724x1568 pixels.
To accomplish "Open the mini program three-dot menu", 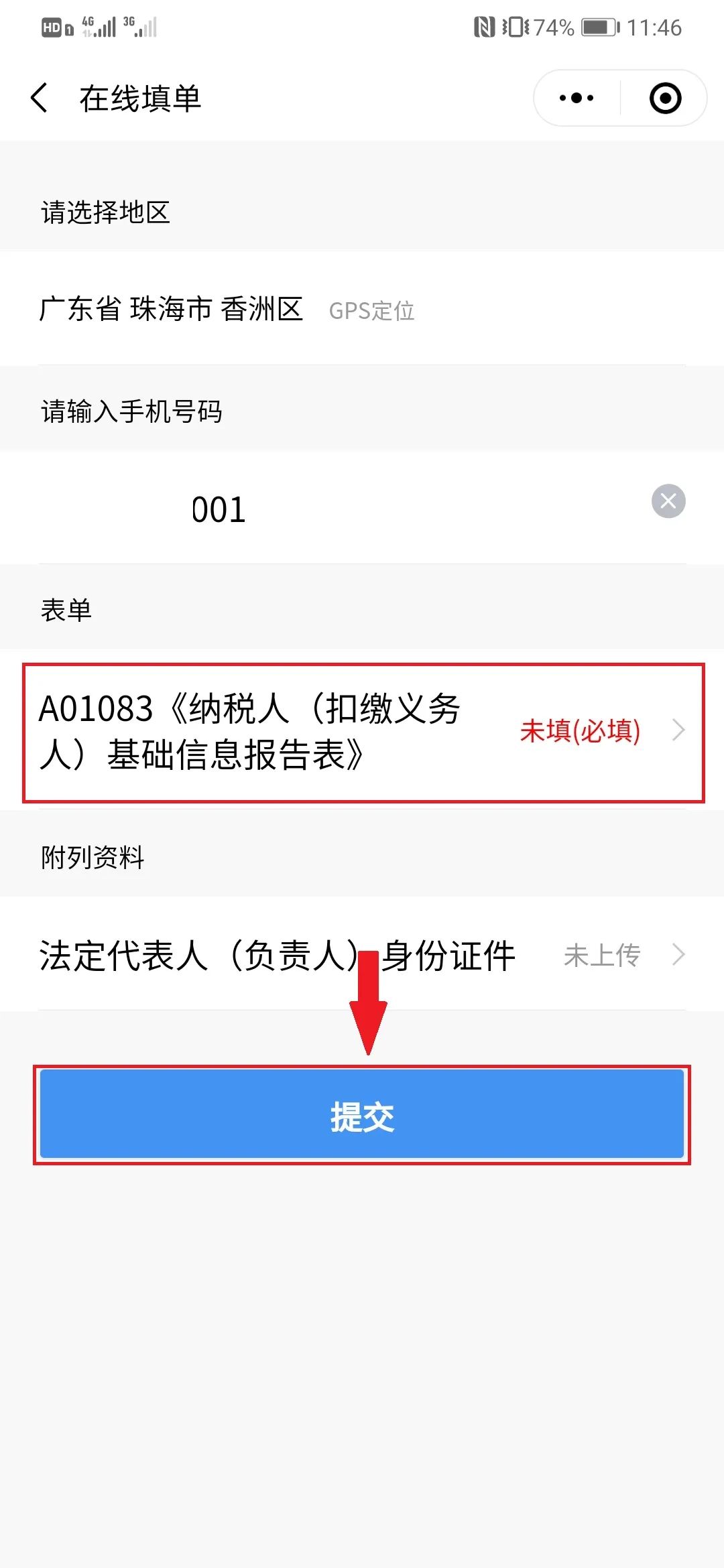I will point(577,98).
